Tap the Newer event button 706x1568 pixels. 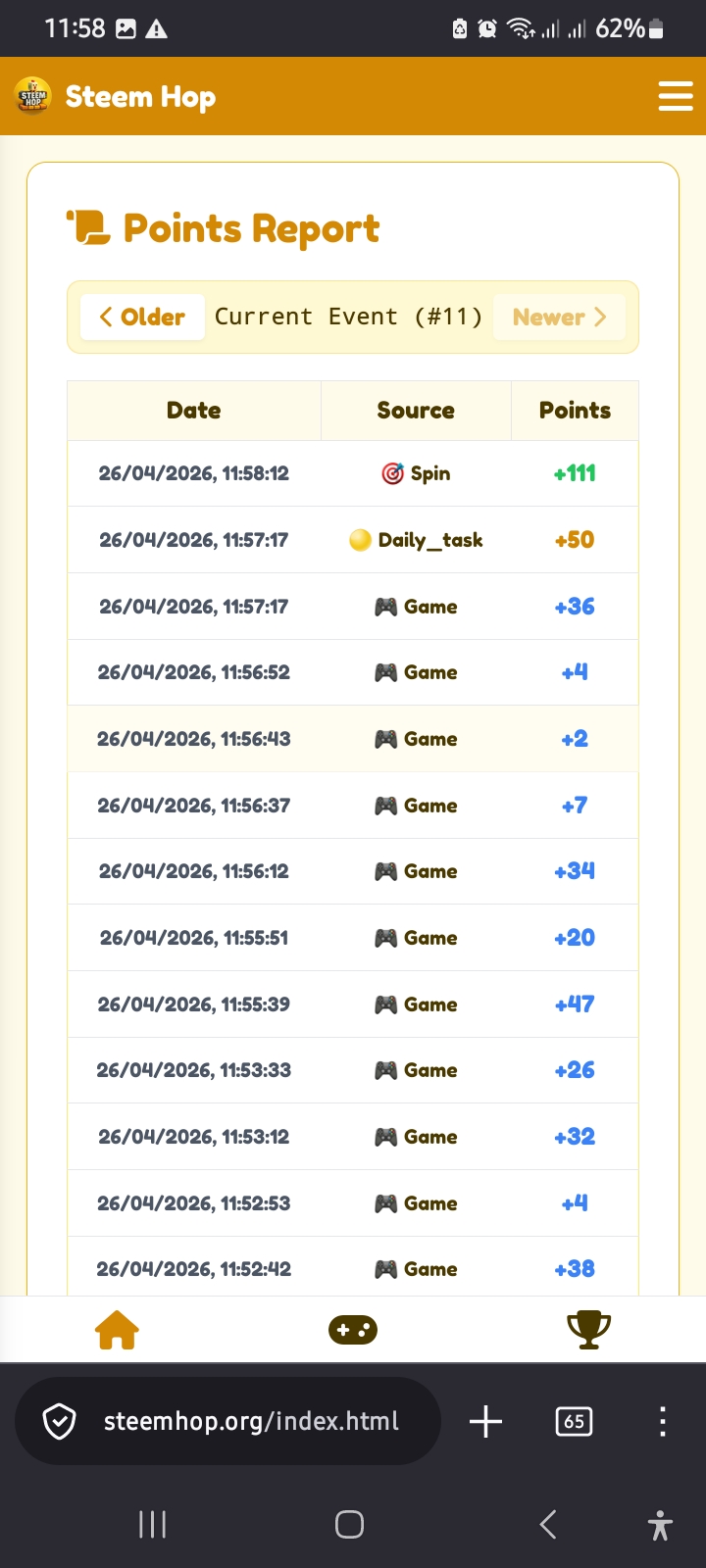coord(559,318)
